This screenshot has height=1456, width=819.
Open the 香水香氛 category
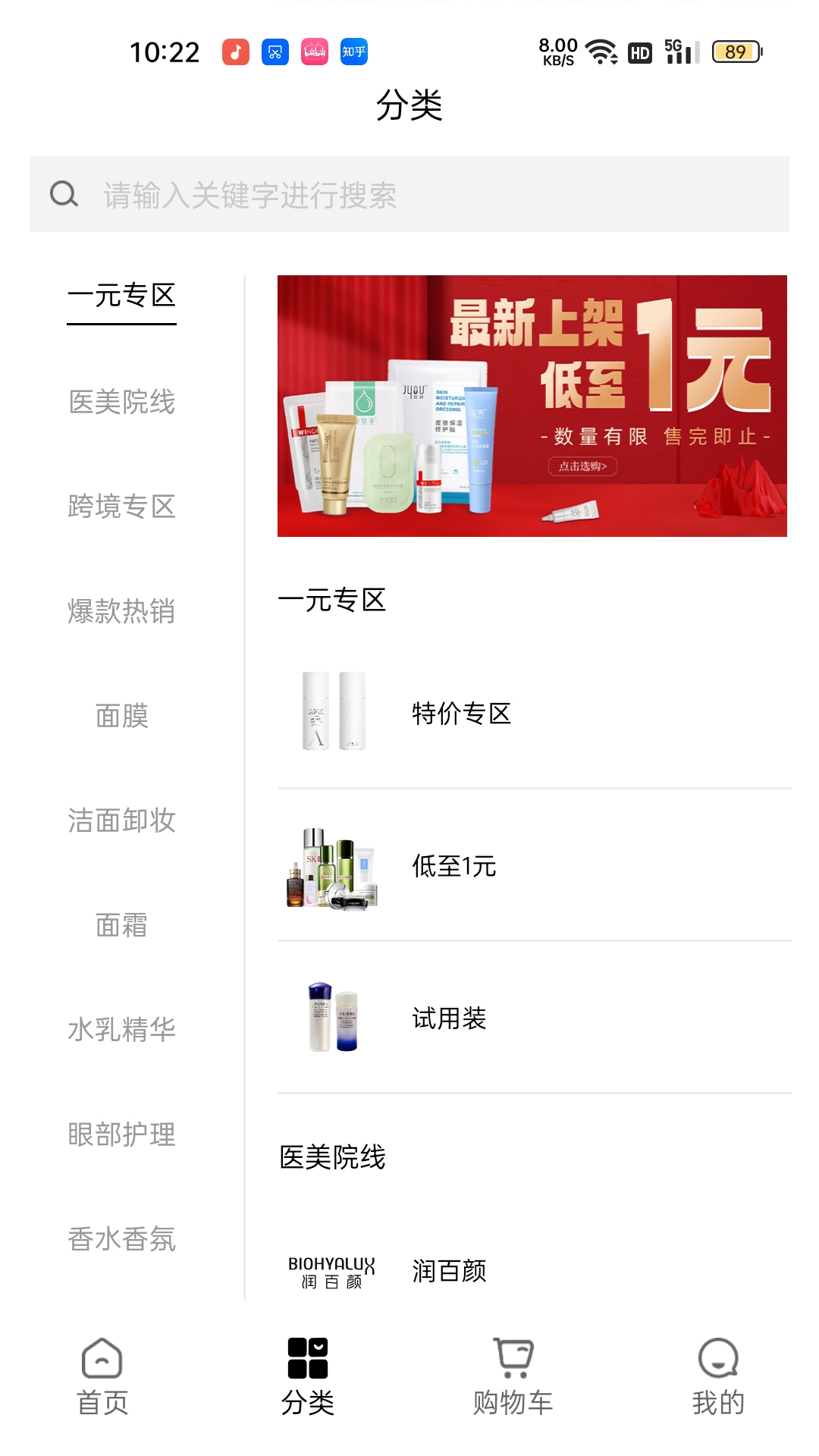[x=122, y=1240]
